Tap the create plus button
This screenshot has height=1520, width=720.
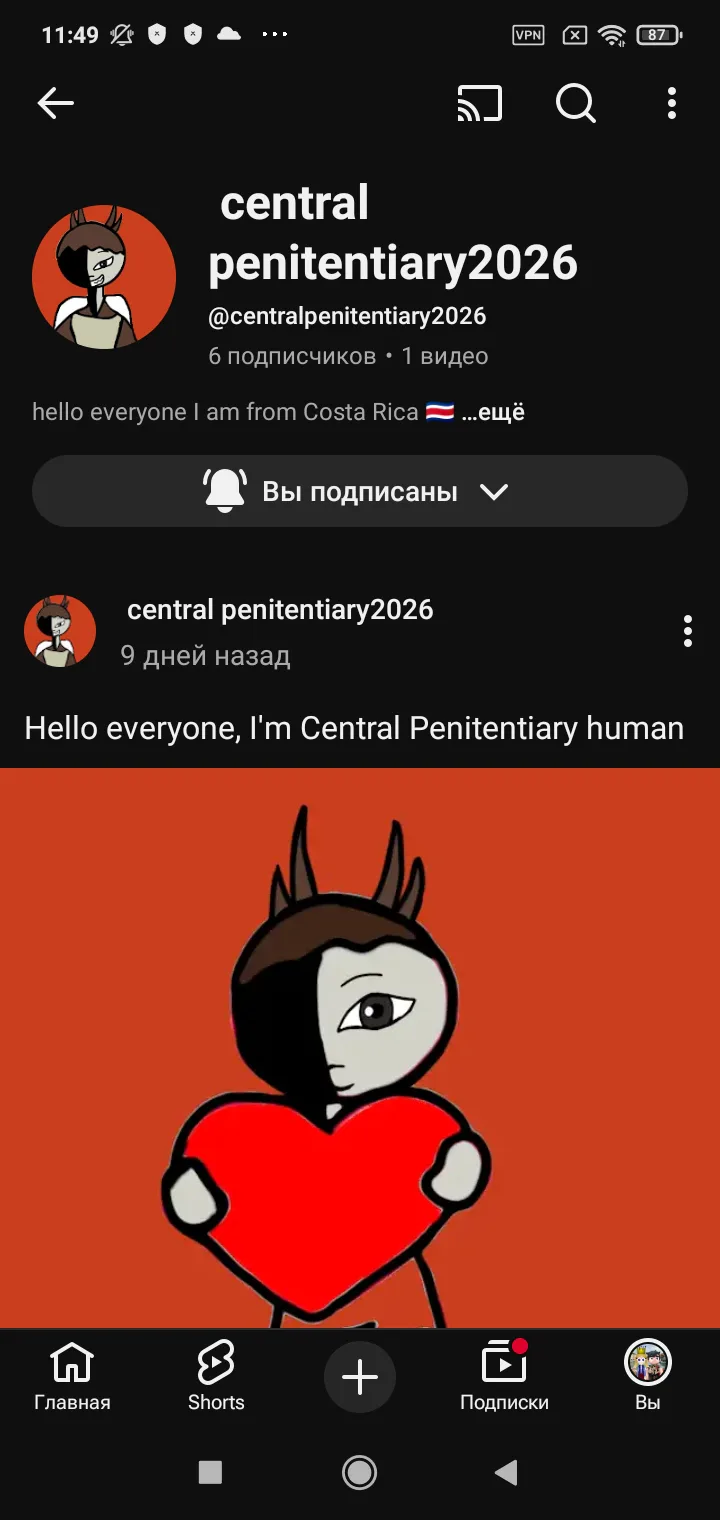click(360, 1377)
